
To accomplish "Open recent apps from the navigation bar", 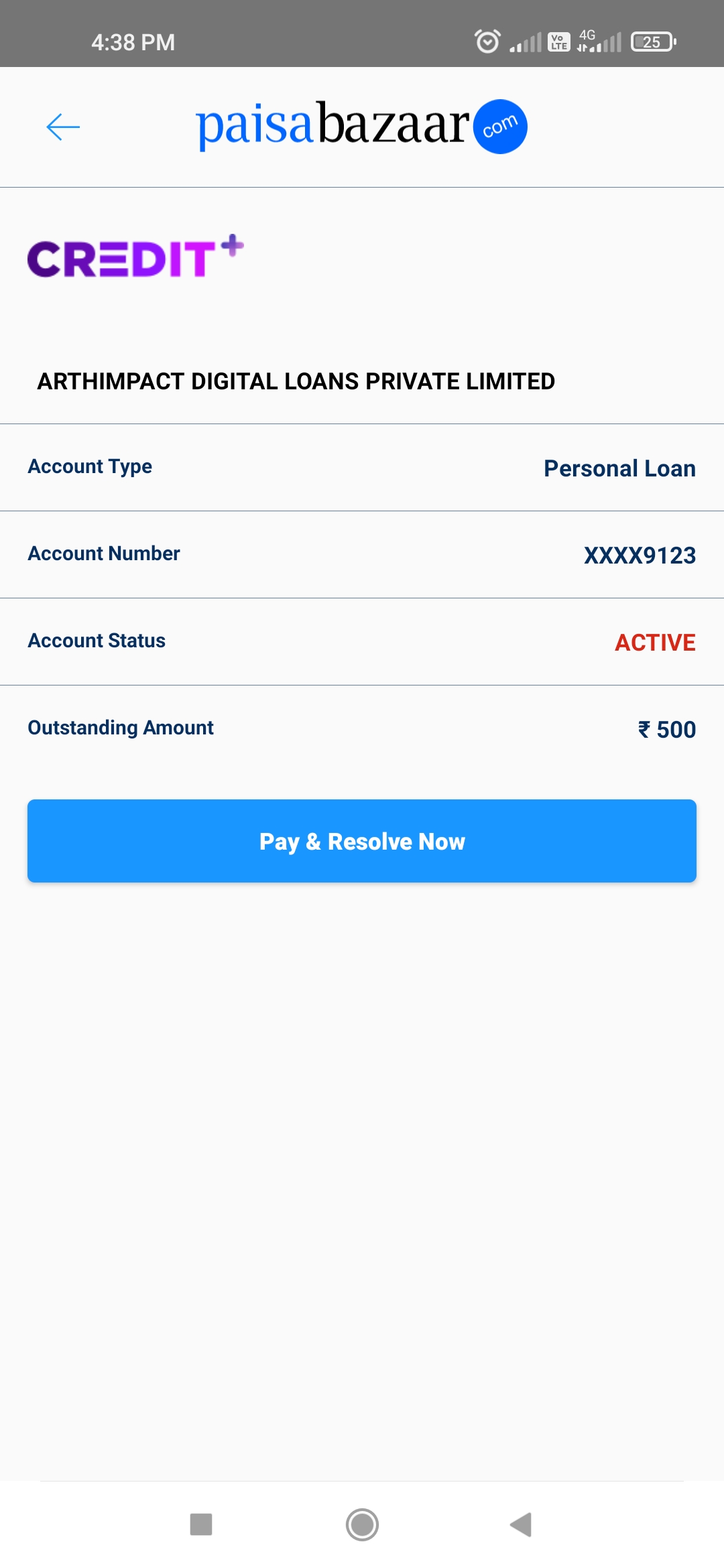I will coord(201,1524).
